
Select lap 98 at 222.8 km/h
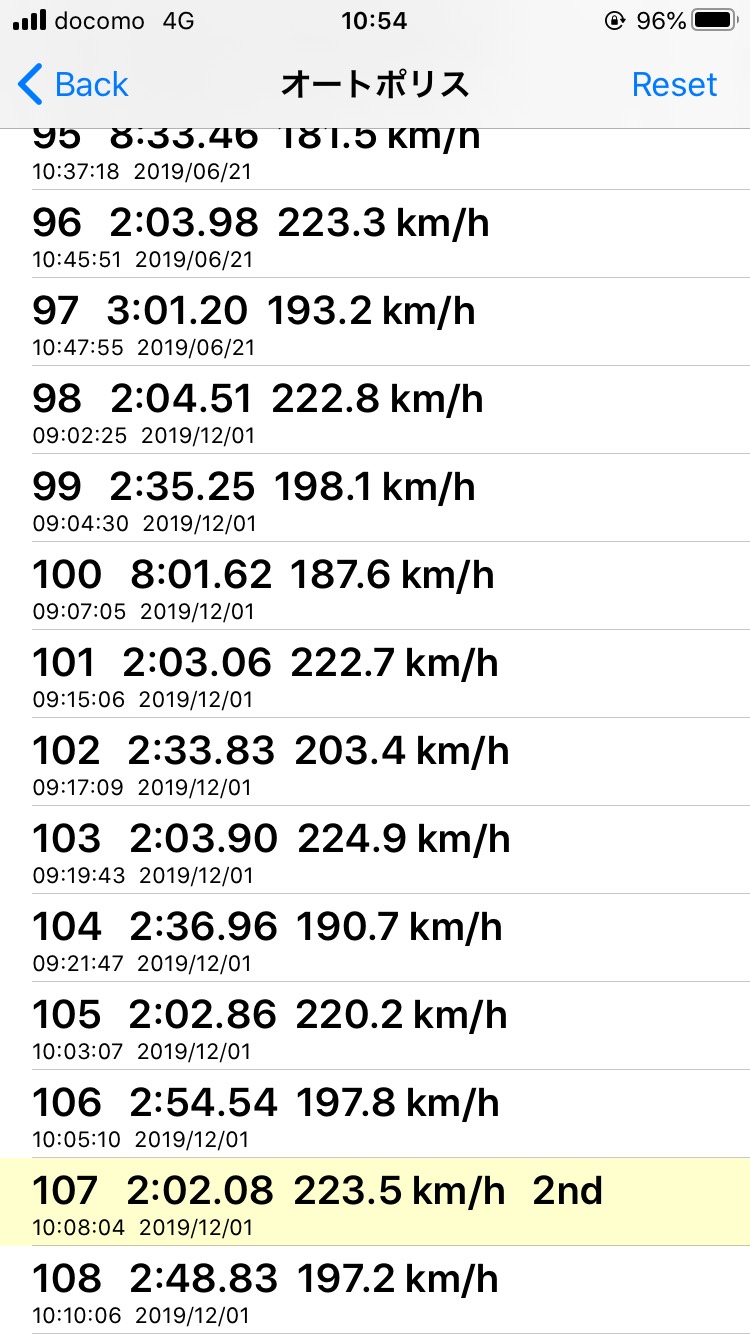pyautogui.click(x=375, y=410)
